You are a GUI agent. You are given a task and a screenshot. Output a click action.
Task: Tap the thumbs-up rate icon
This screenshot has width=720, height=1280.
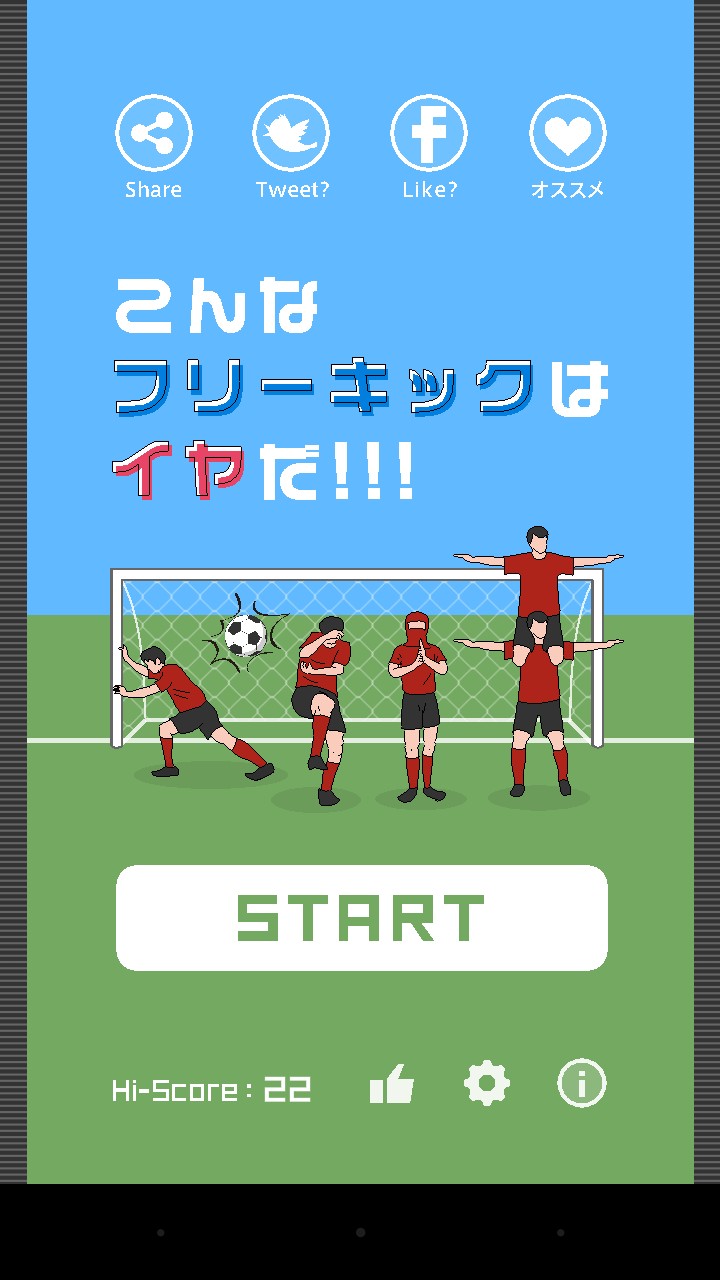point(392,1084)
